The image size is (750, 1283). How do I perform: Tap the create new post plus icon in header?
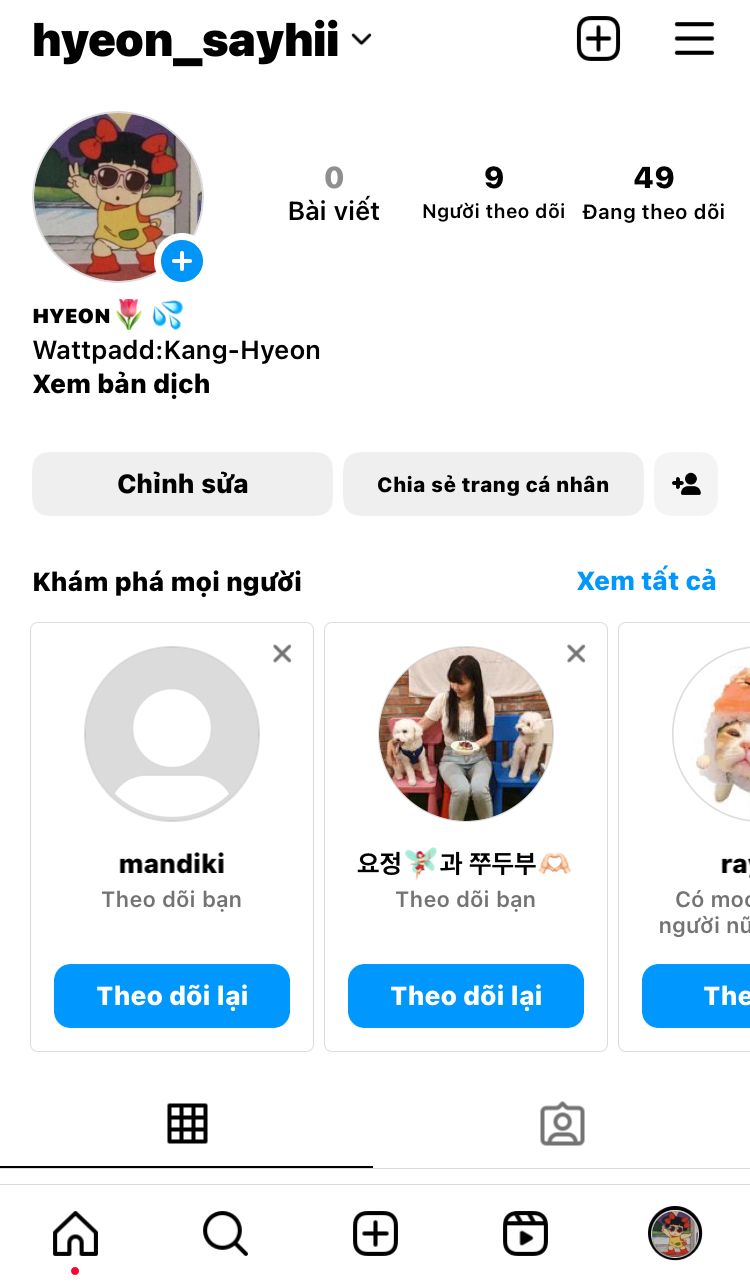click(598, 40)
